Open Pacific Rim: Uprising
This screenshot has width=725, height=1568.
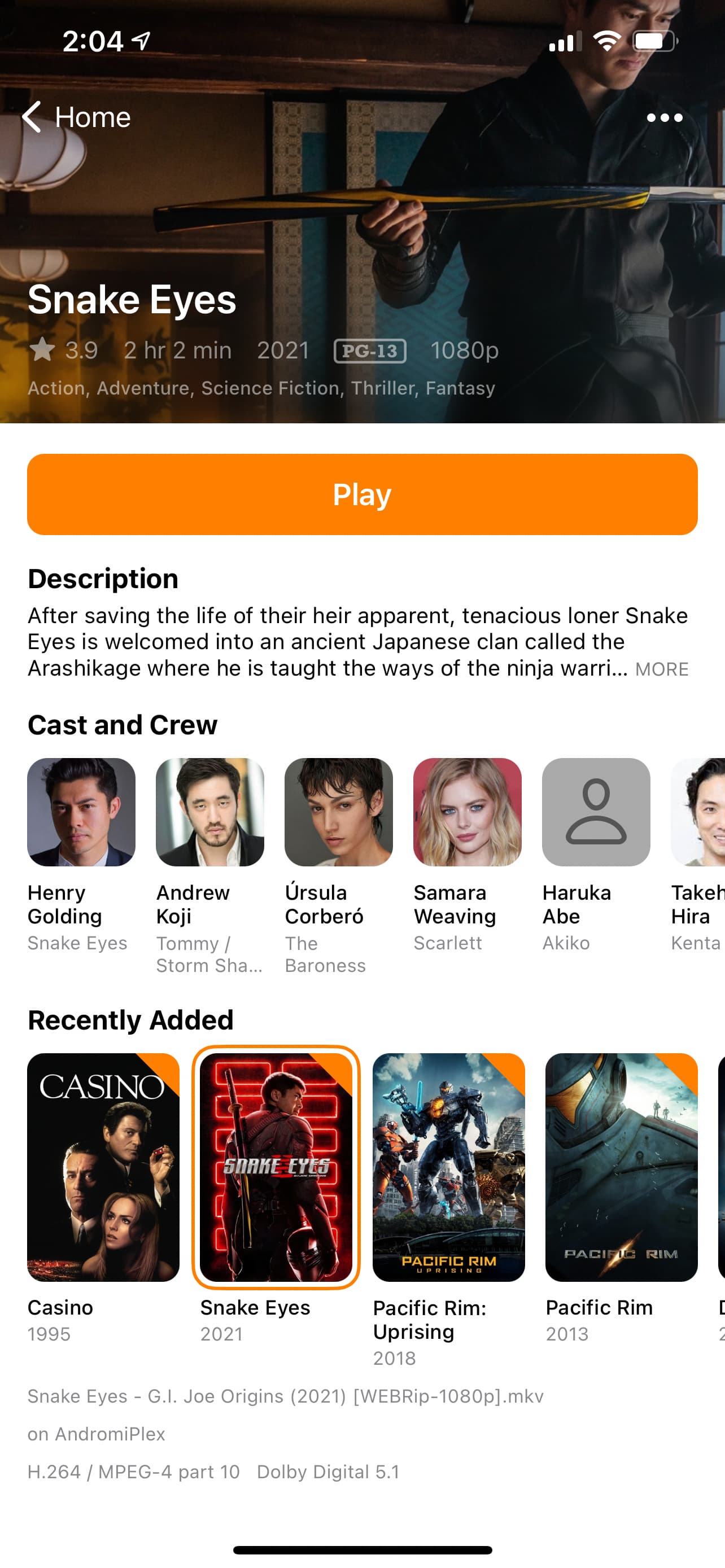pos(449,1167)
